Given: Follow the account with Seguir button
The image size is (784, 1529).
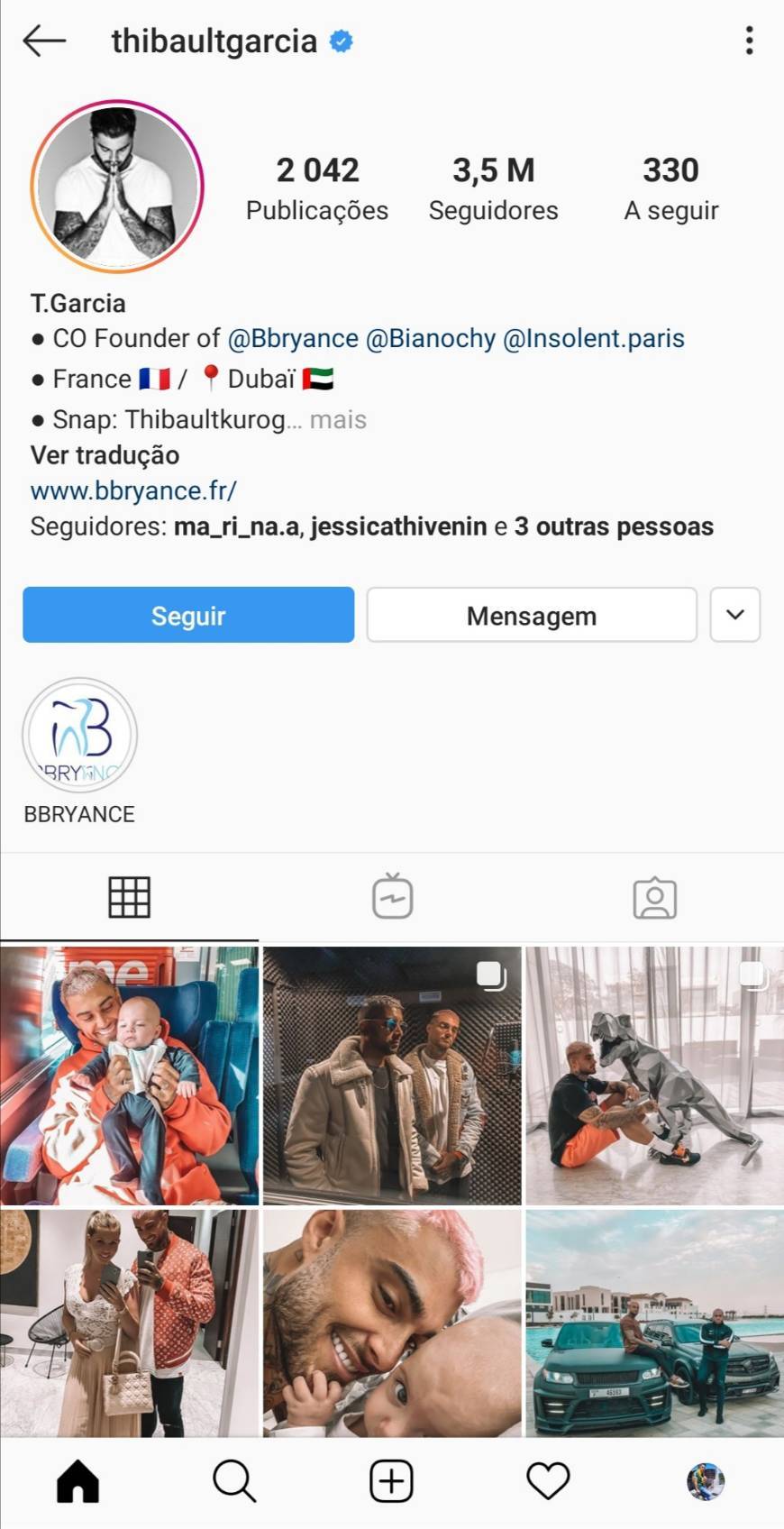Looking at the screenshot, I should click(188, 615).
